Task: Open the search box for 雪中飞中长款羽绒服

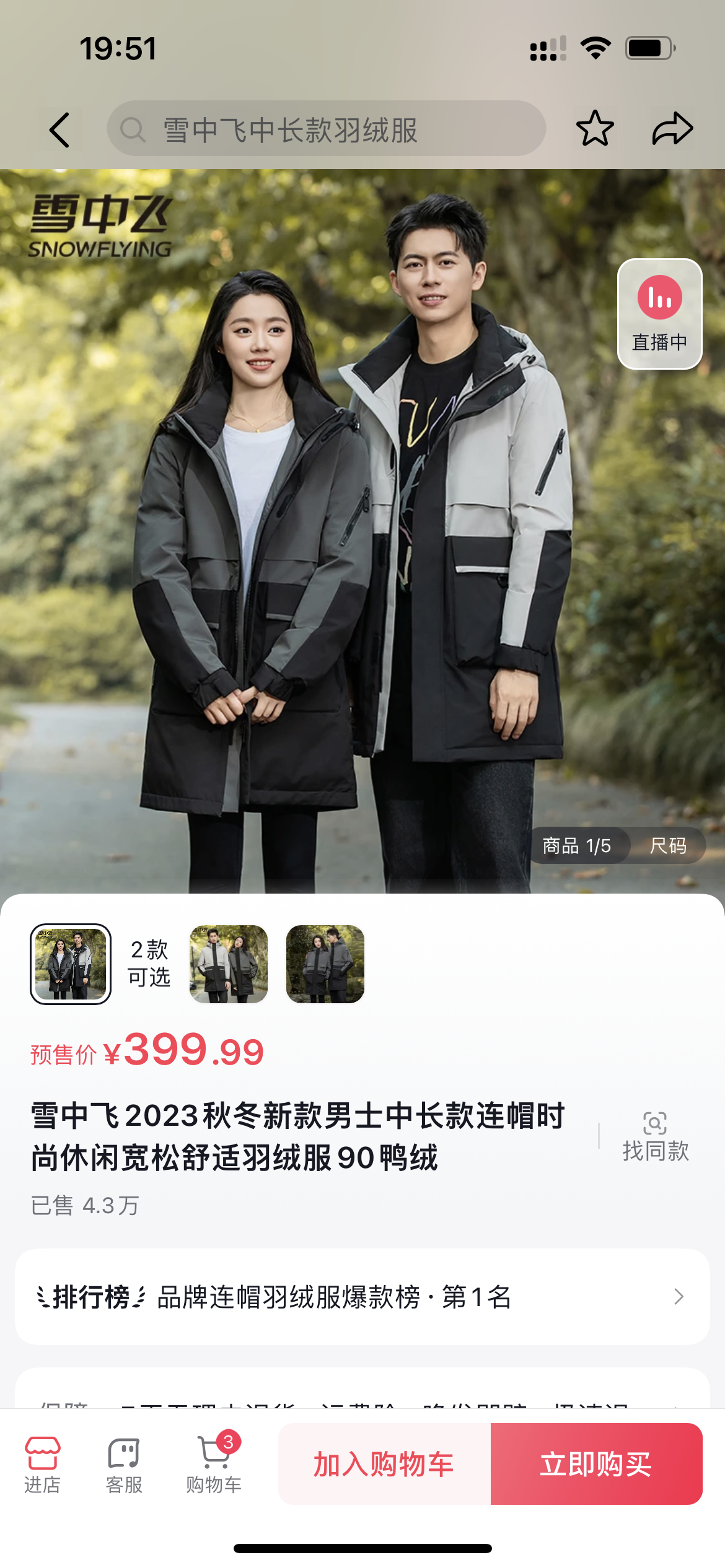Action: (327, 129)
